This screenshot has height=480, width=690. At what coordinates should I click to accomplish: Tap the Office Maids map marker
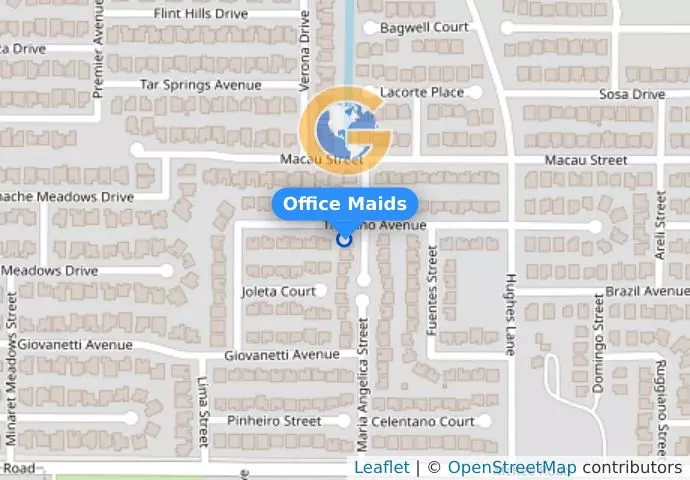point(345,239)
